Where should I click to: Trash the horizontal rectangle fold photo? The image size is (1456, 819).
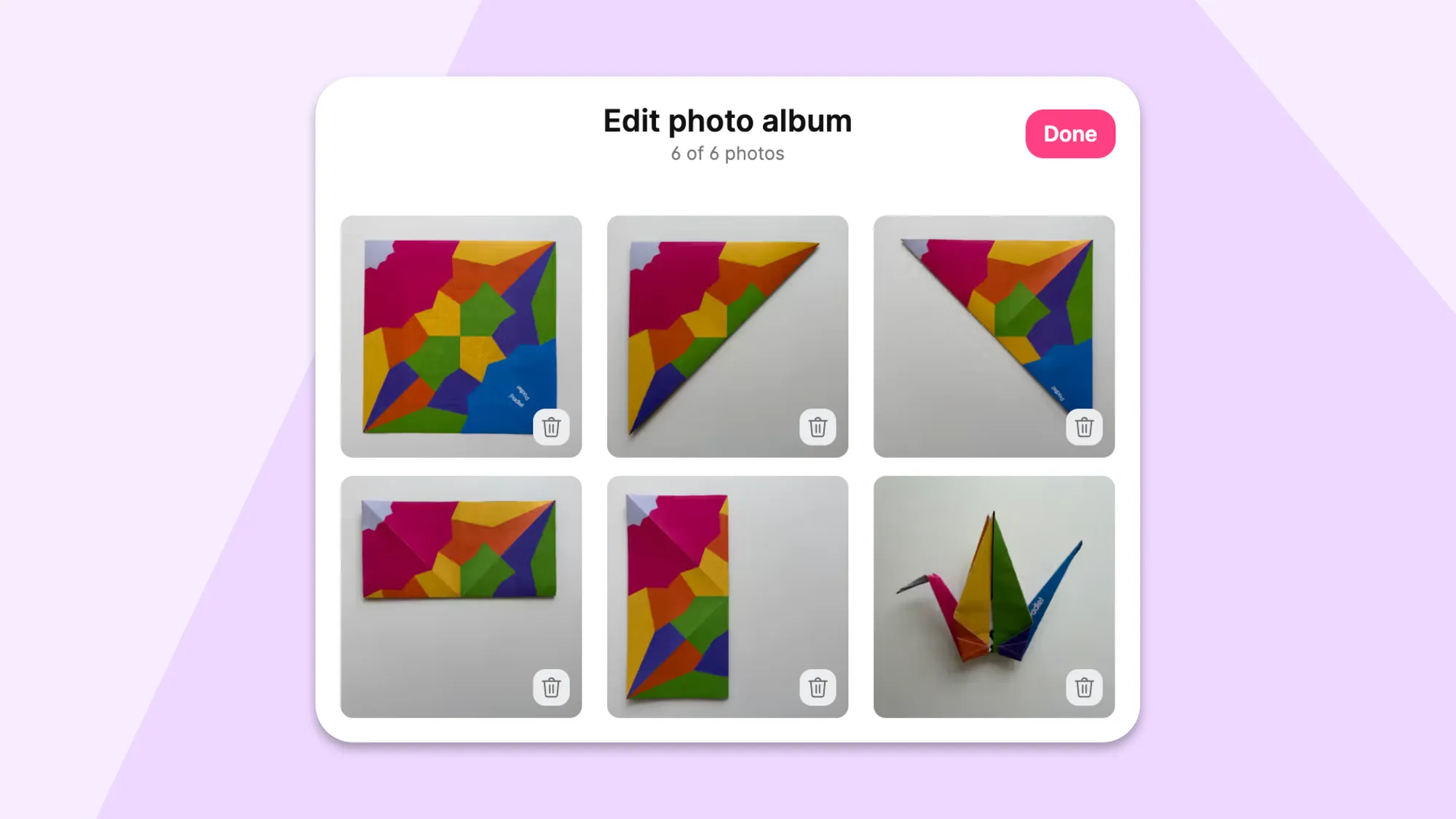point(551,687)
